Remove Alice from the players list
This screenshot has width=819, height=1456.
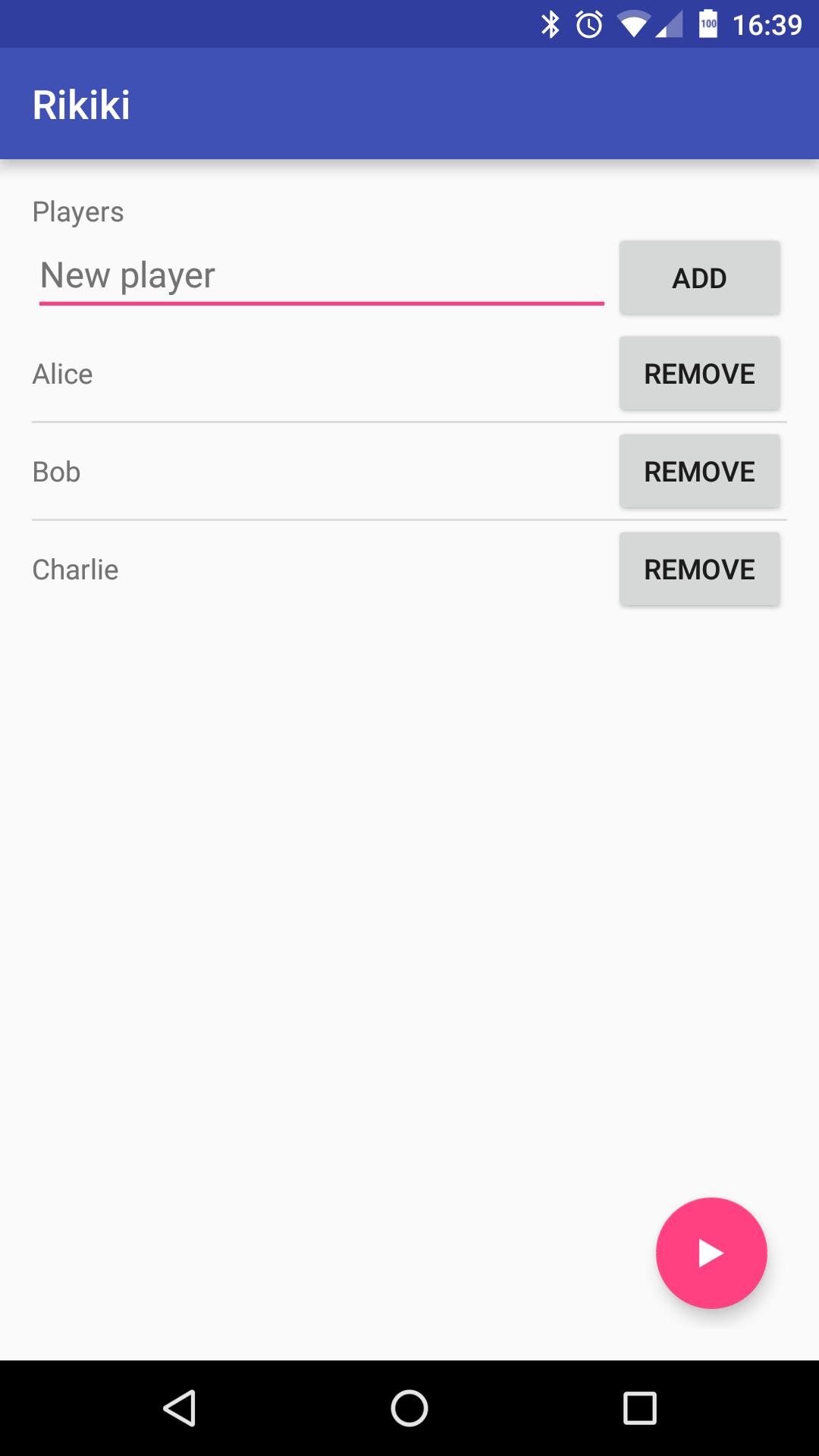(x=699, y=374)
